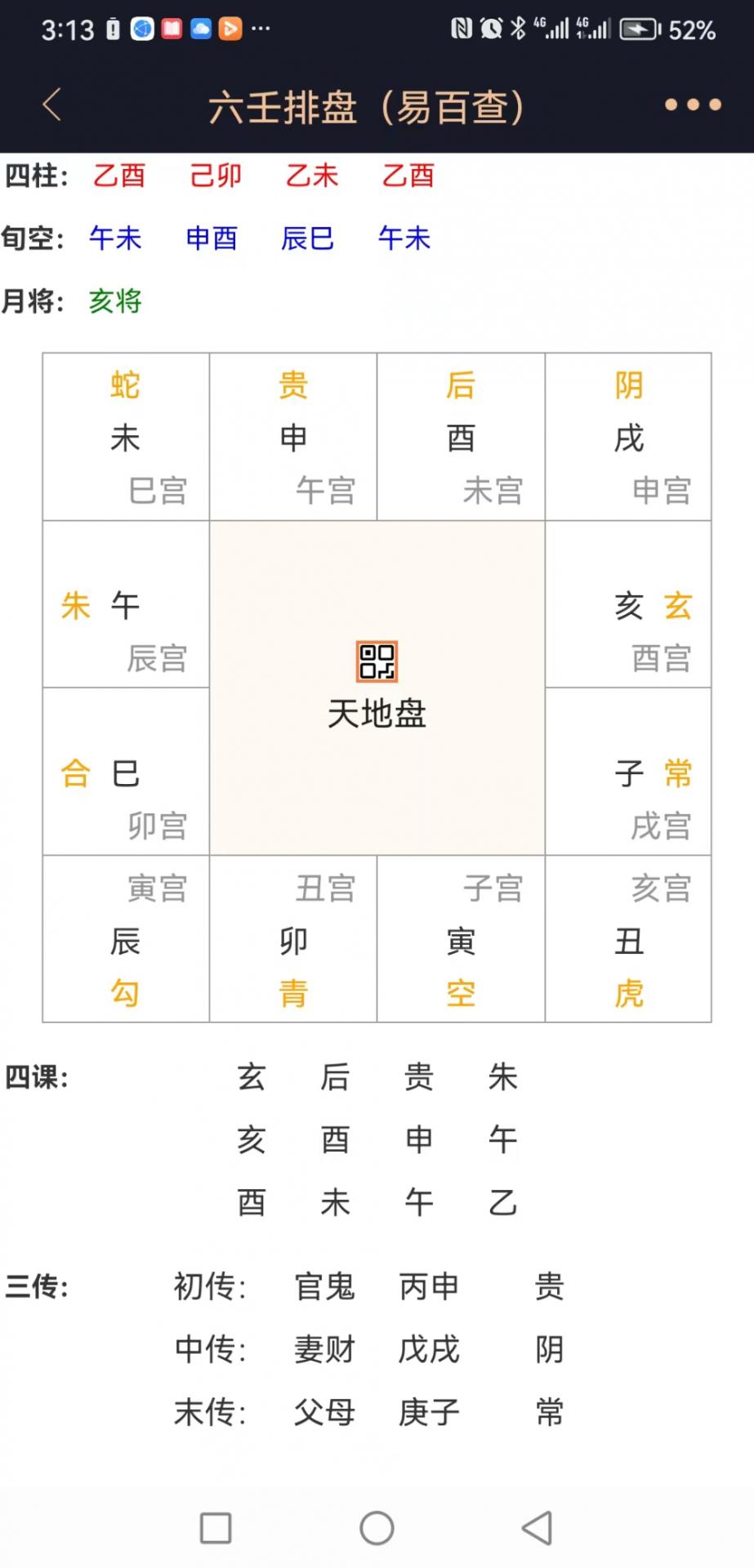The width and height of the screenshot is (754, 1568).
Task: Open recent apps with the square button
Action: pos(216,1527)
